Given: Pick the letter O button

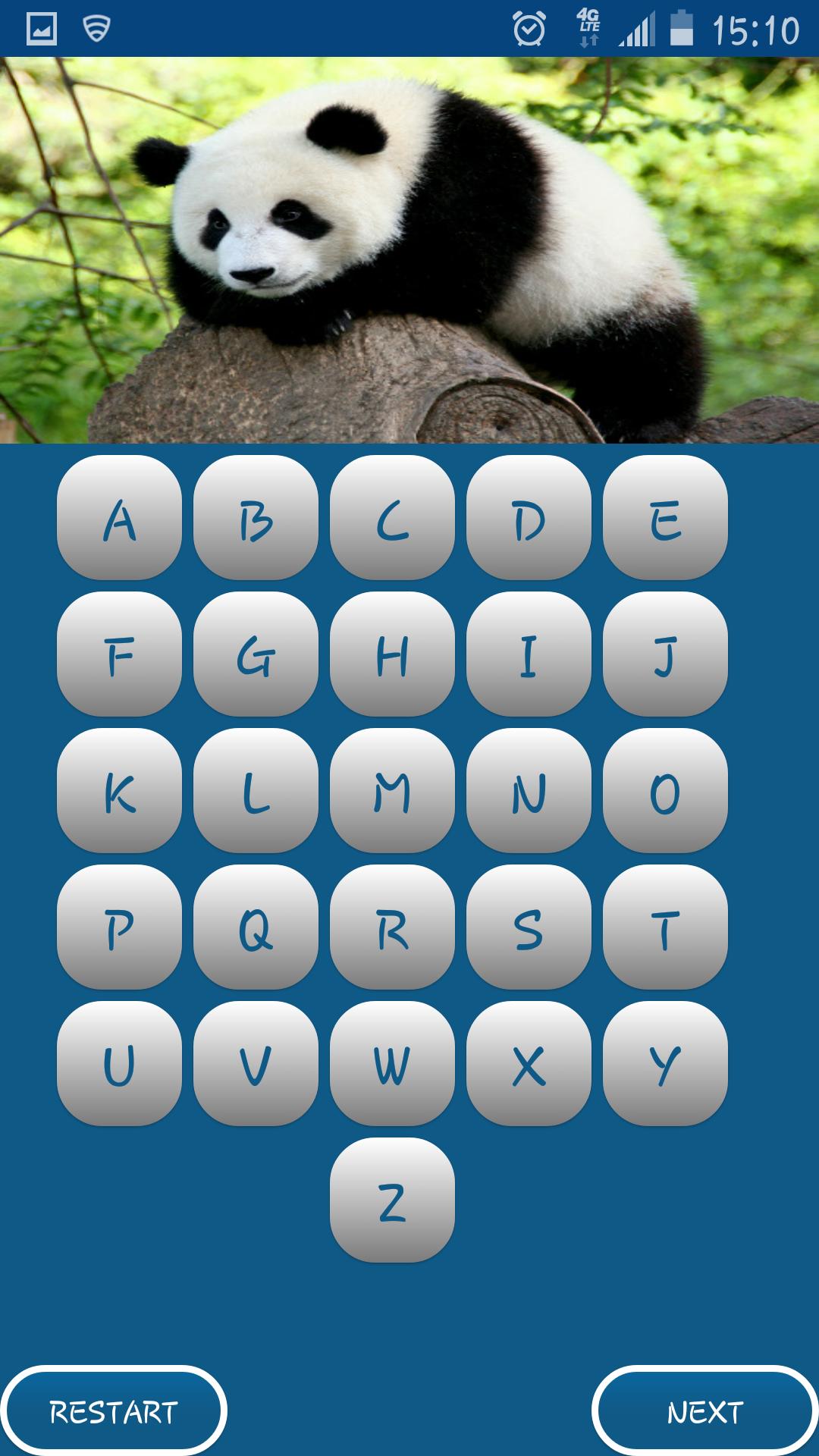Looking at the screenshot, I should (x=665, y=790).
